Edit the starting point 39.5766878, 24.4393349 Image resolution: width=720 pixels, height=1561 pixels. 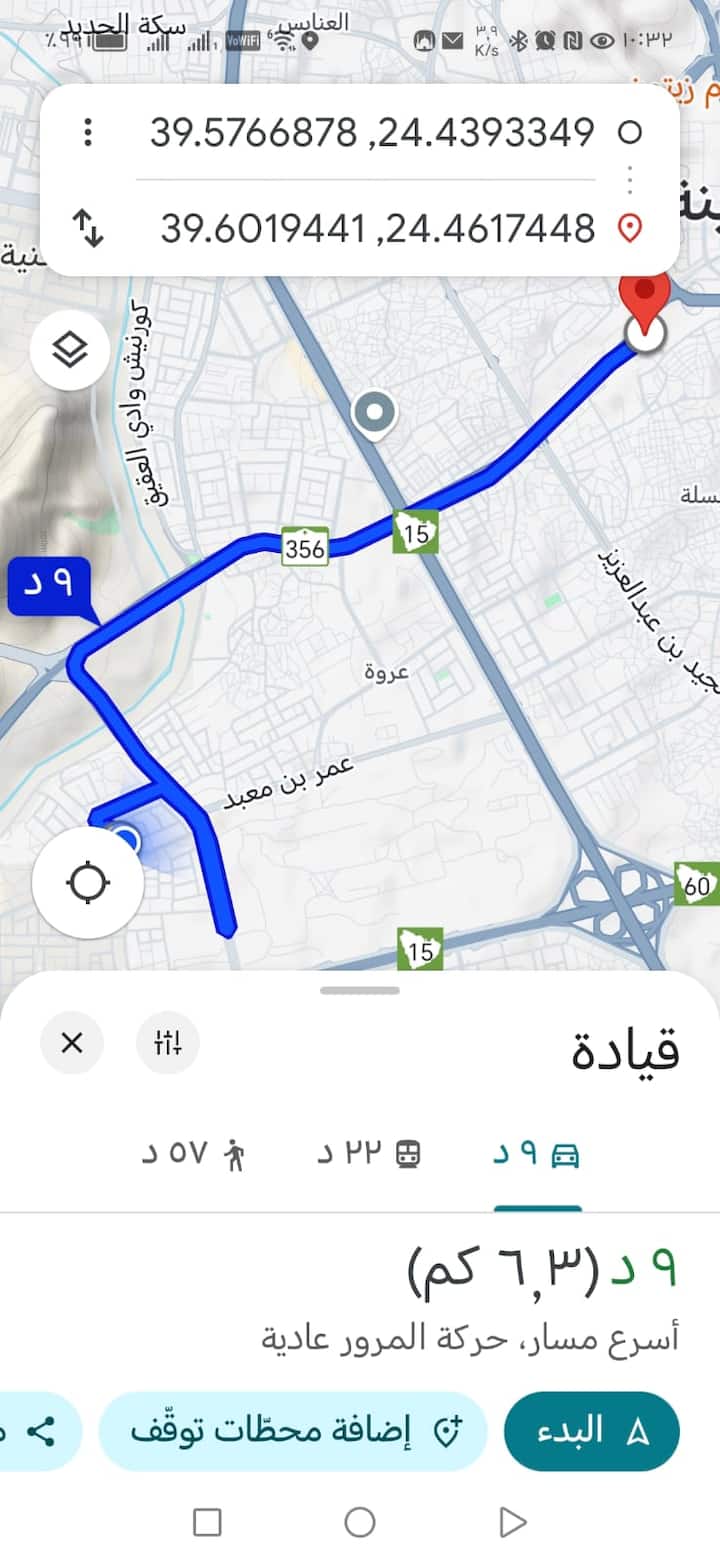[x=372, y=131]
